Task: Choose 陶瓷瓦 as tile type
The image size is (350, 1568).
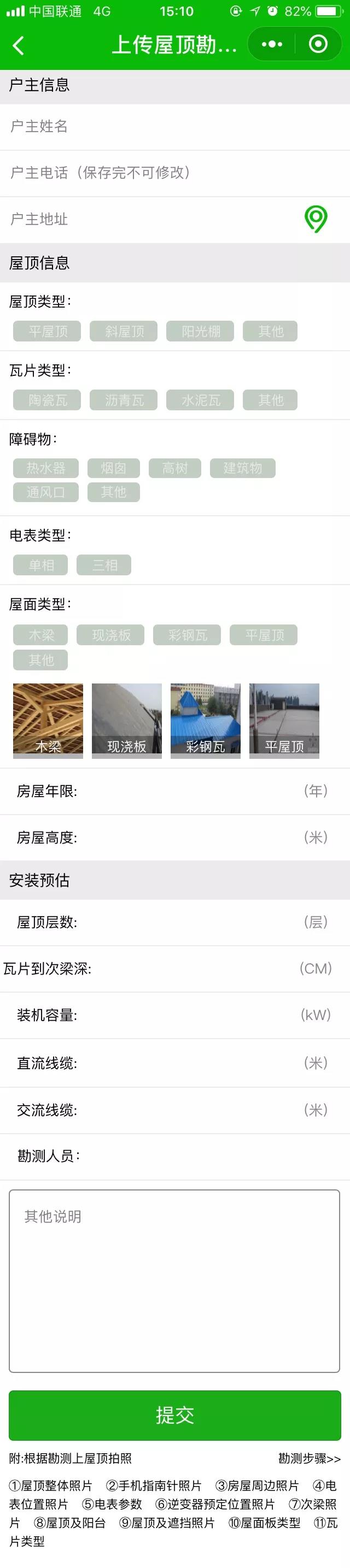Action: (x=48, y=400)
